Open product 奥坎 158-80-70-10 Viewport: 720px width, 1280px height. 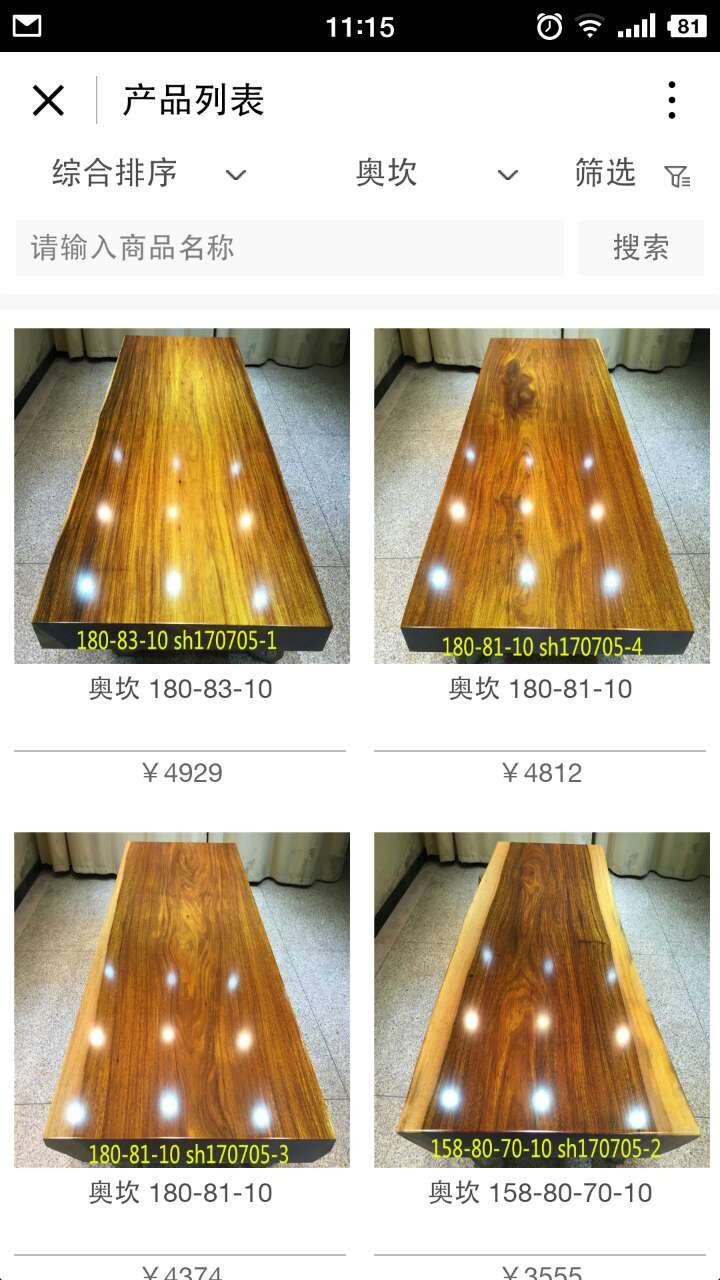click(540, 1193)
